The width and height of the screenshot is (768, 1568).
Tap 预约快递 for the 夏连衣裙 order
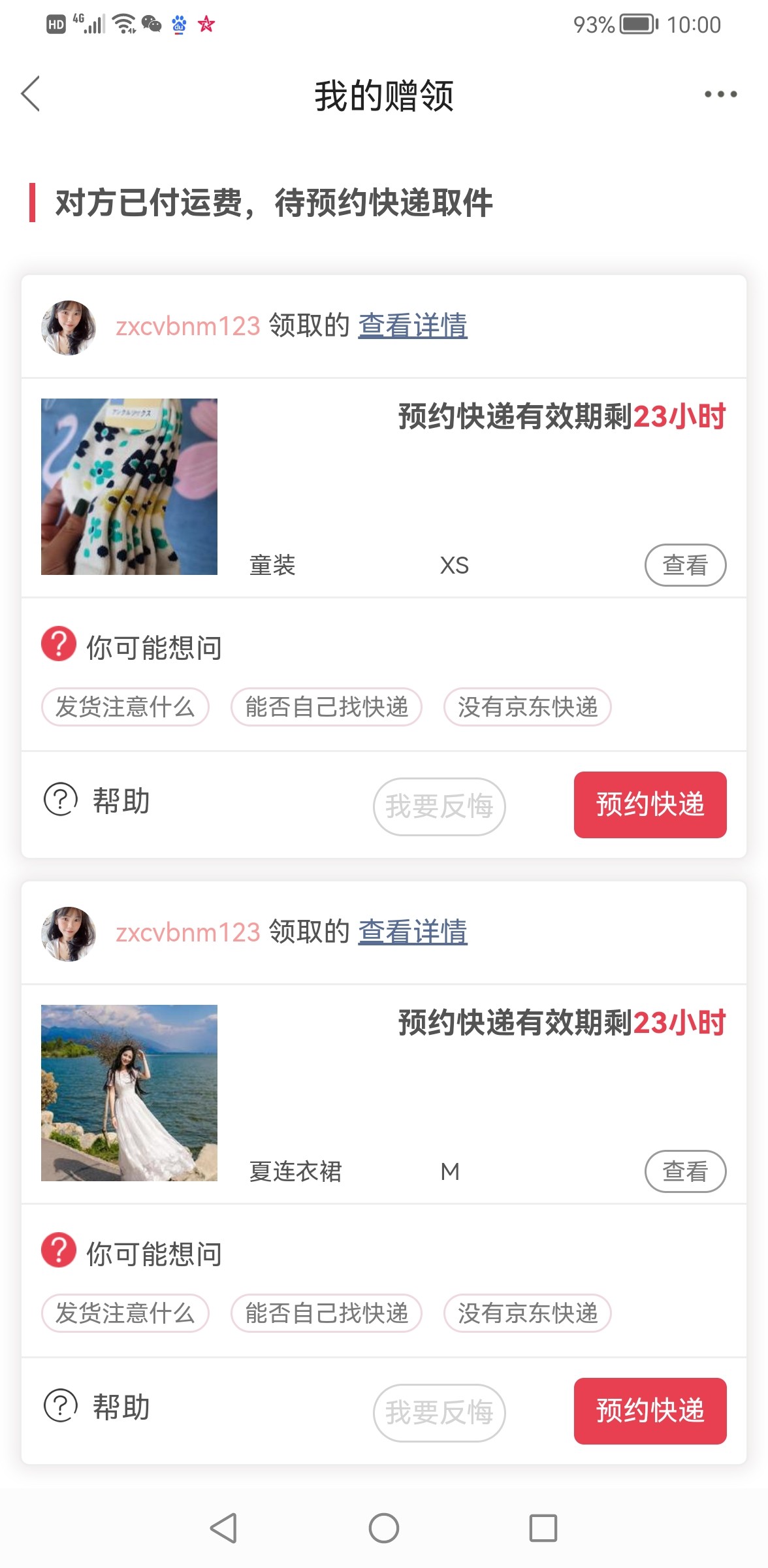click(650, 1411)
